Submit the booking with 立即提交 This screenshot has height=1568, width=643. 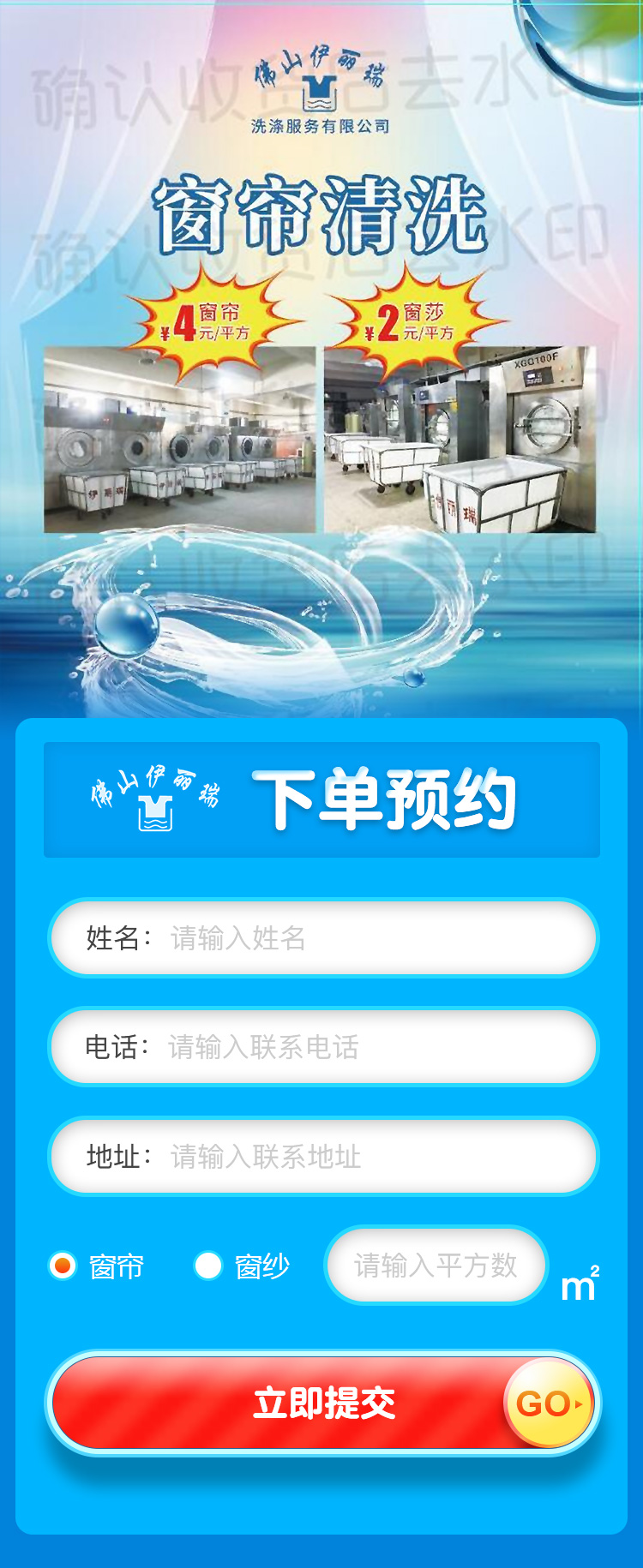click(323, 1403)
